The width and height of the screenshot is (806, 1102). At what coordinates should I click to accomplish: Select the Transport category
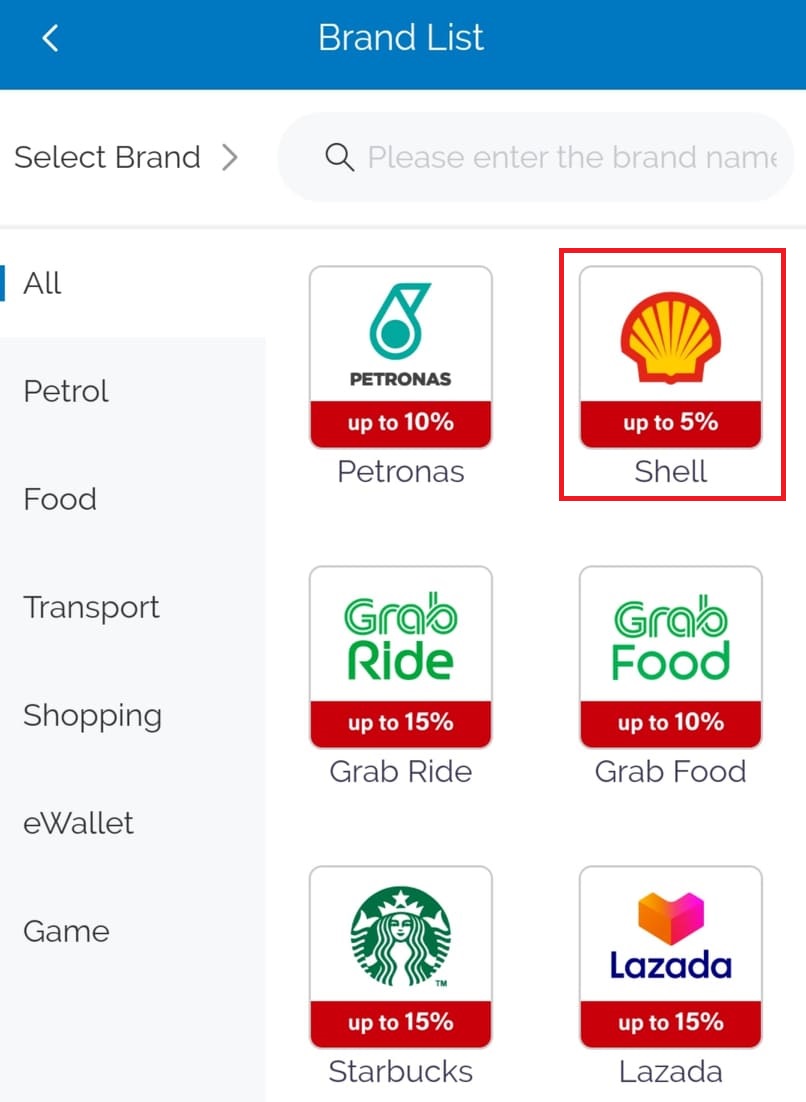pyautogui.click(x=91, y=607)
